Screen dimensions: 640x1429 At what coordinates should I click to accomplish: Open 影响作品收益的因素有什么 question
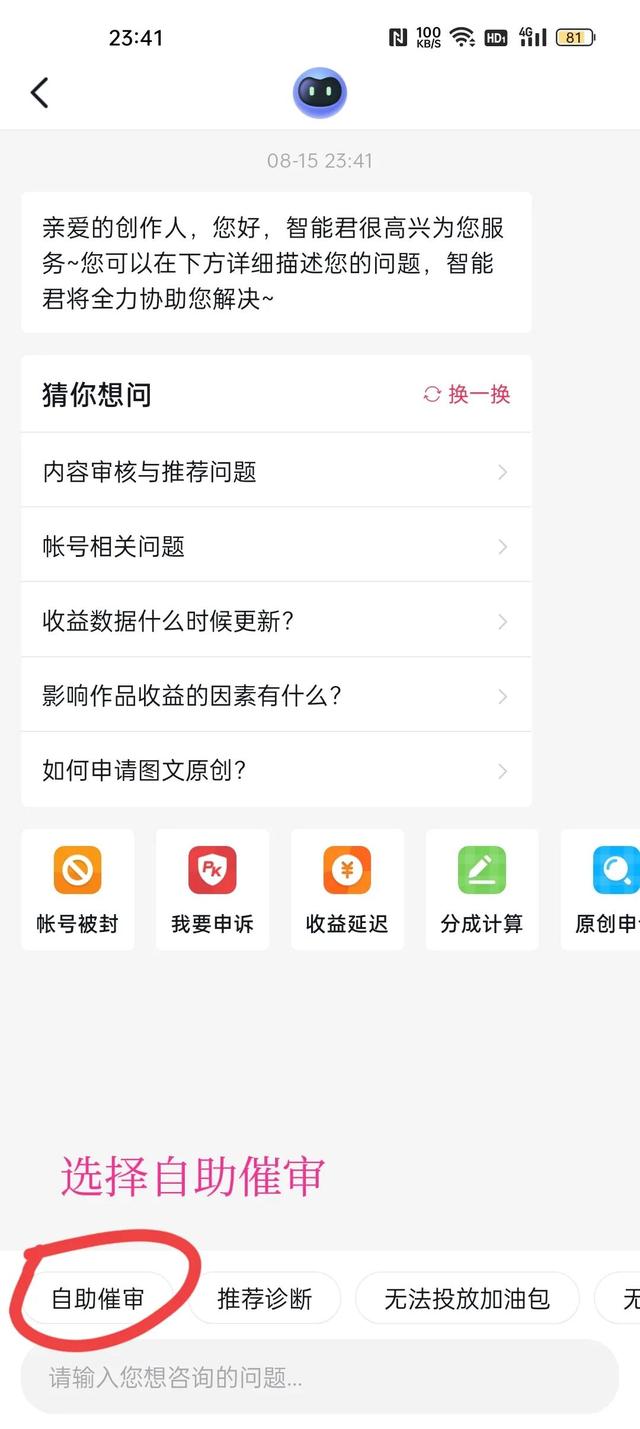276,696
